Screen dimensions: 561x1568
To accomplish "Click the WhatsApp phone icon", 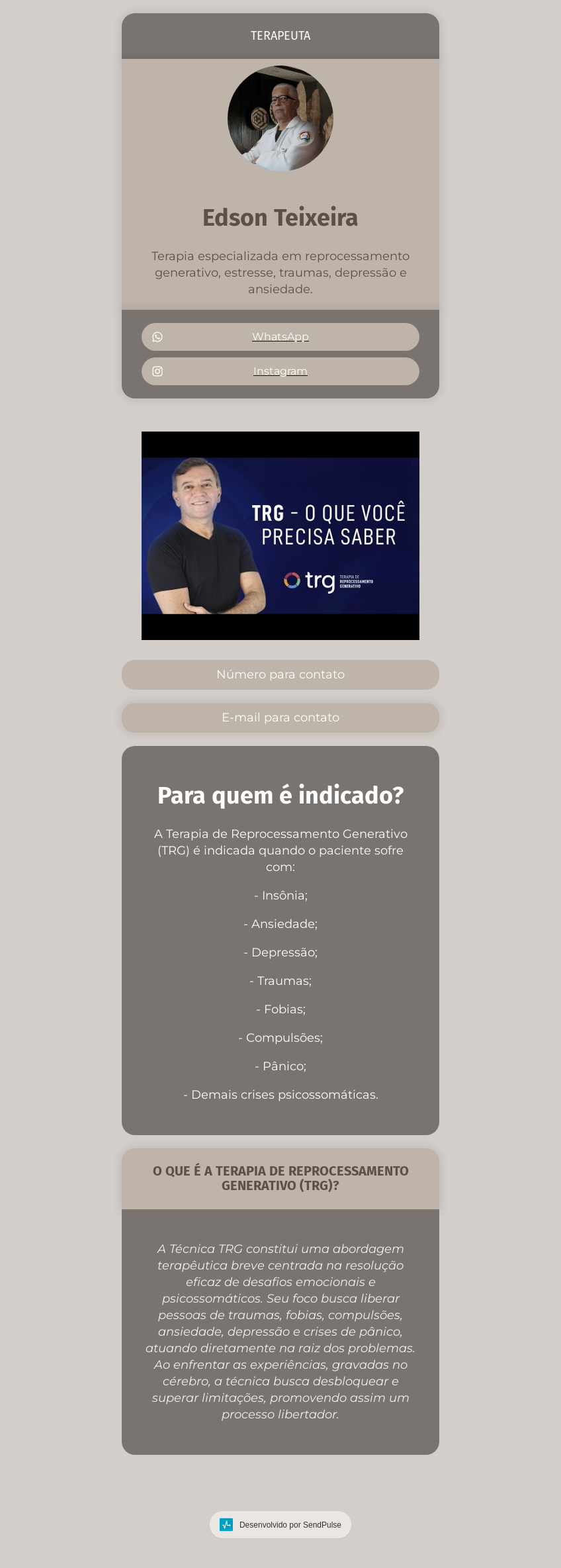I will click(x=157, y=336).
